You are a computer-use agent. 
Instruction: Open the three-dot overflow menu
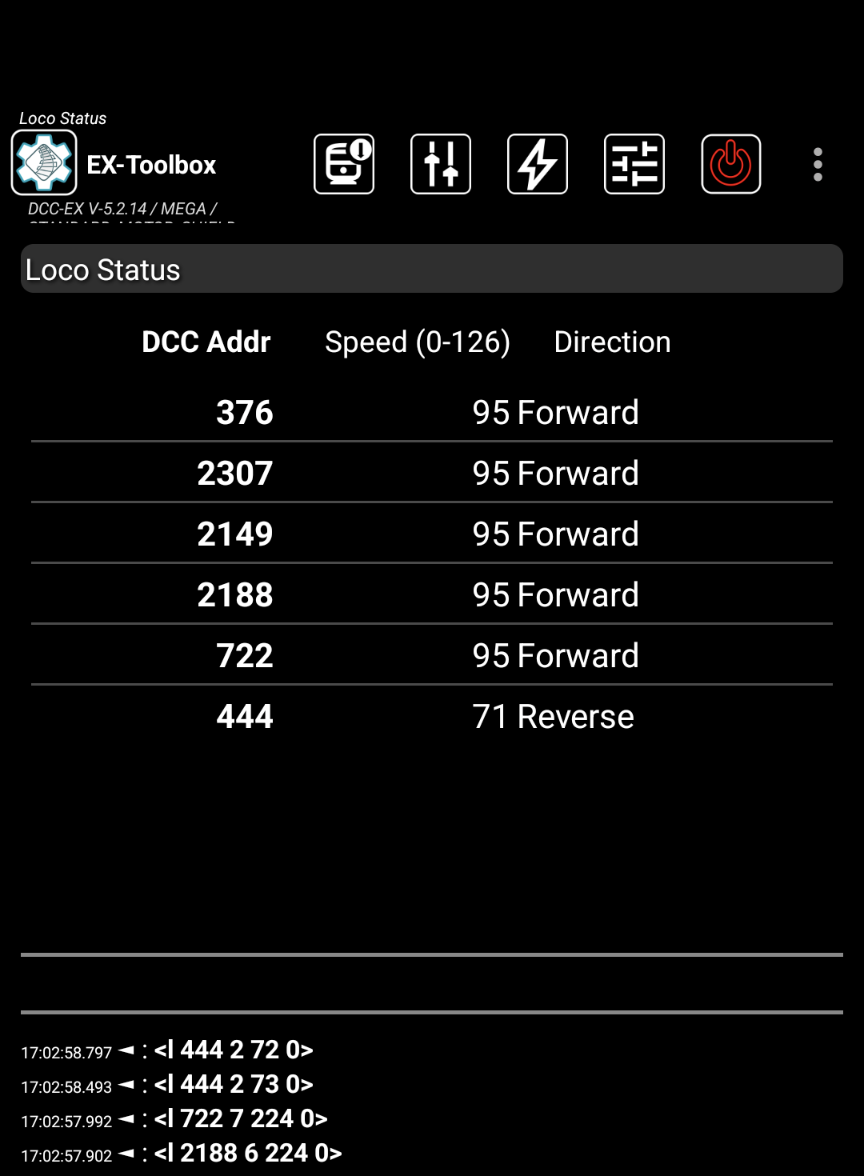[818, 164]
